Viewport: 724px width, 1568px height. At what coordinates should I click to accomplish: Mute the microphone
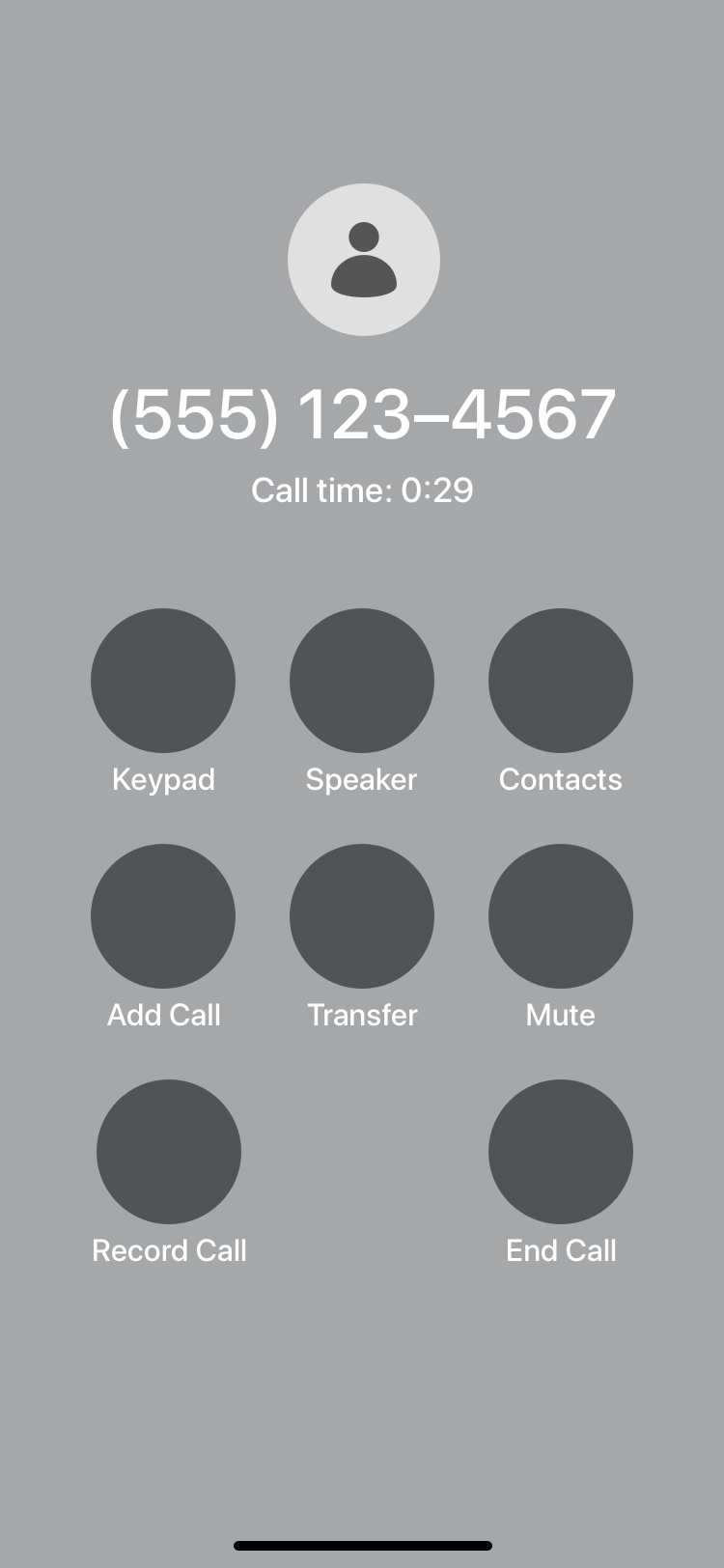[561, 916]
